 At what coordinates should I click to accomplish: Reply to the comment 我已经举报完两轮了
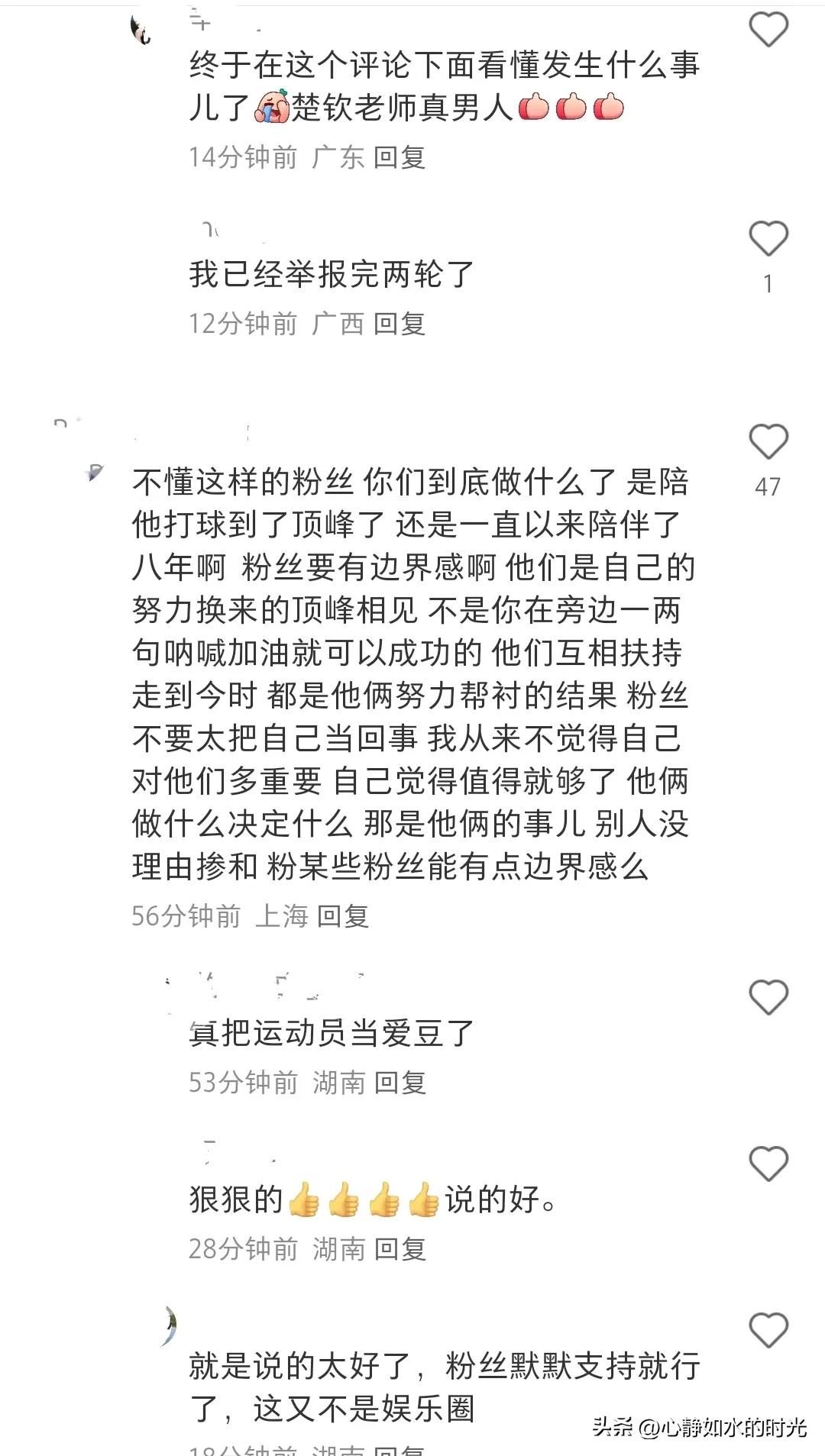point(400,324)
